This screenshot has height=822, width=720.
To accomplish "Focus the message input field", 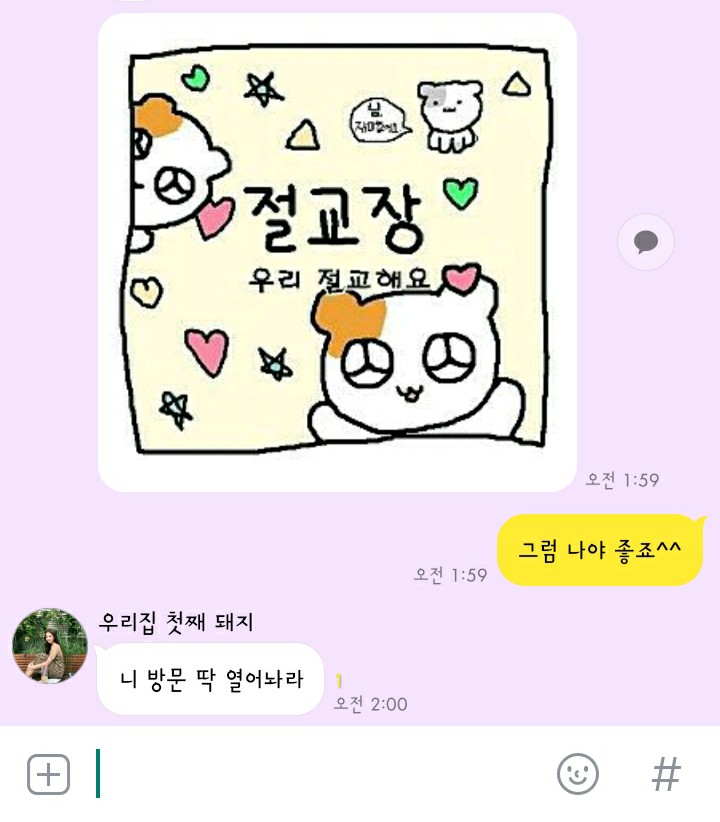I will pyautogui.click(x=320, y=774).
